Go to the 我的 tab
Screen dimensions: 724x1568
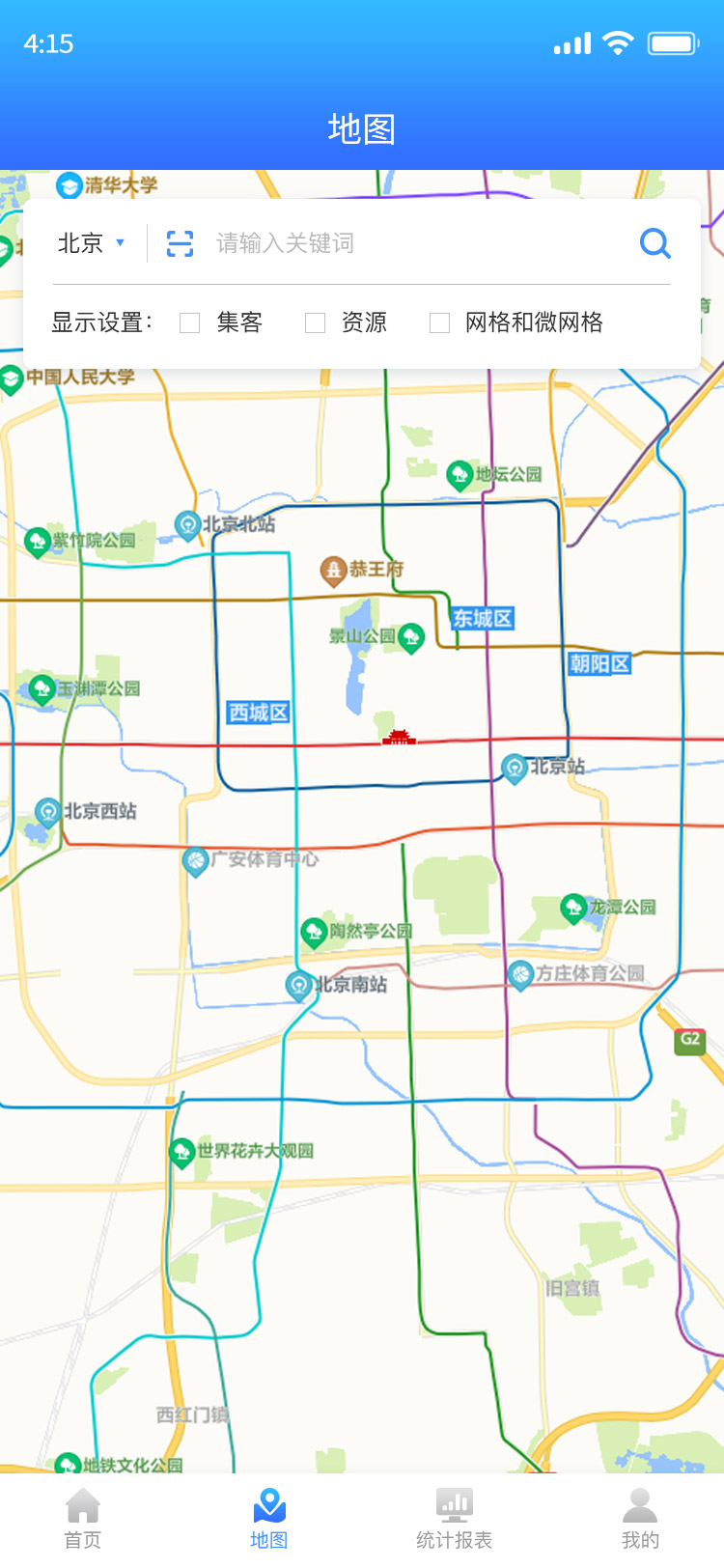tap(640, 1519)
